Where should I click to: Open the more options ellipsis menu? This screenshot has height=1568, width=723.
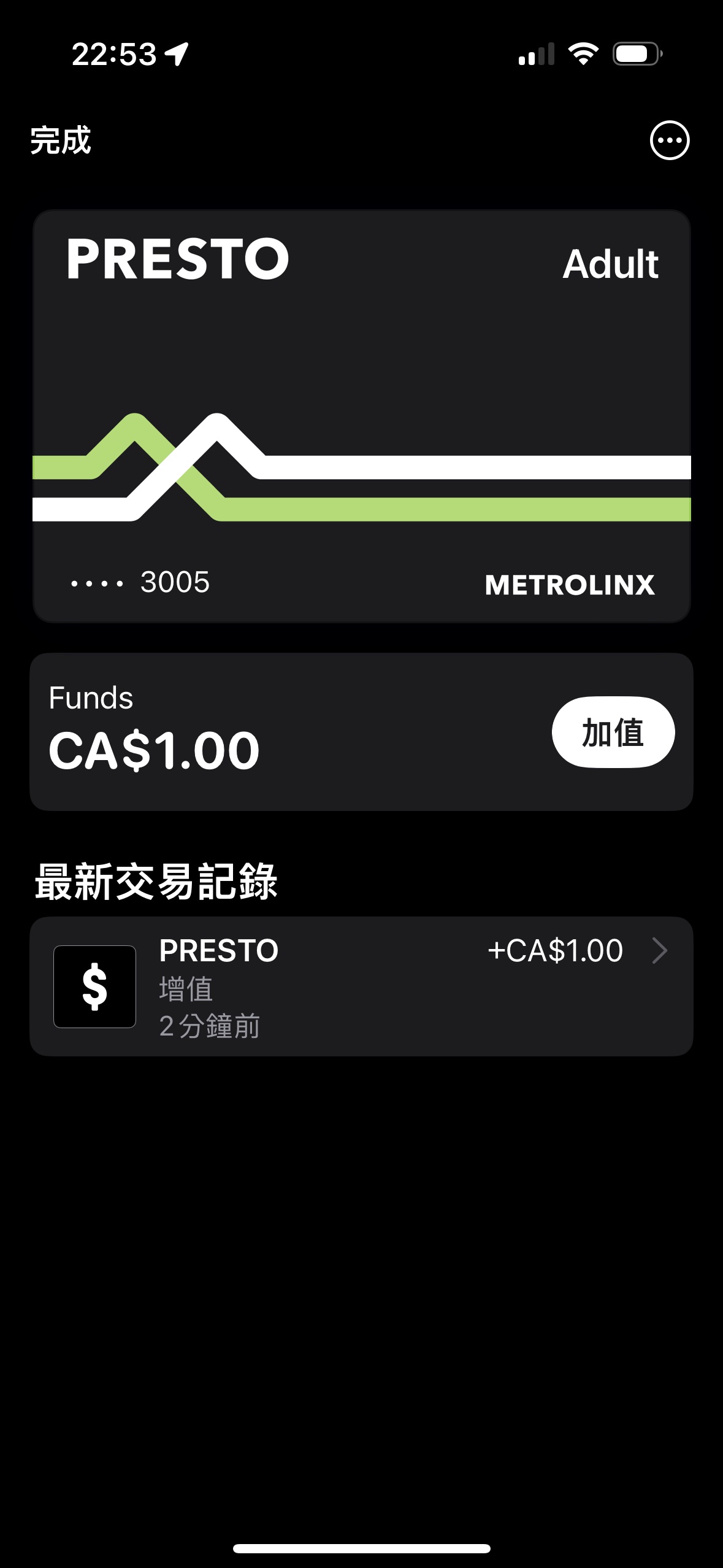click(x=669, y=140)
